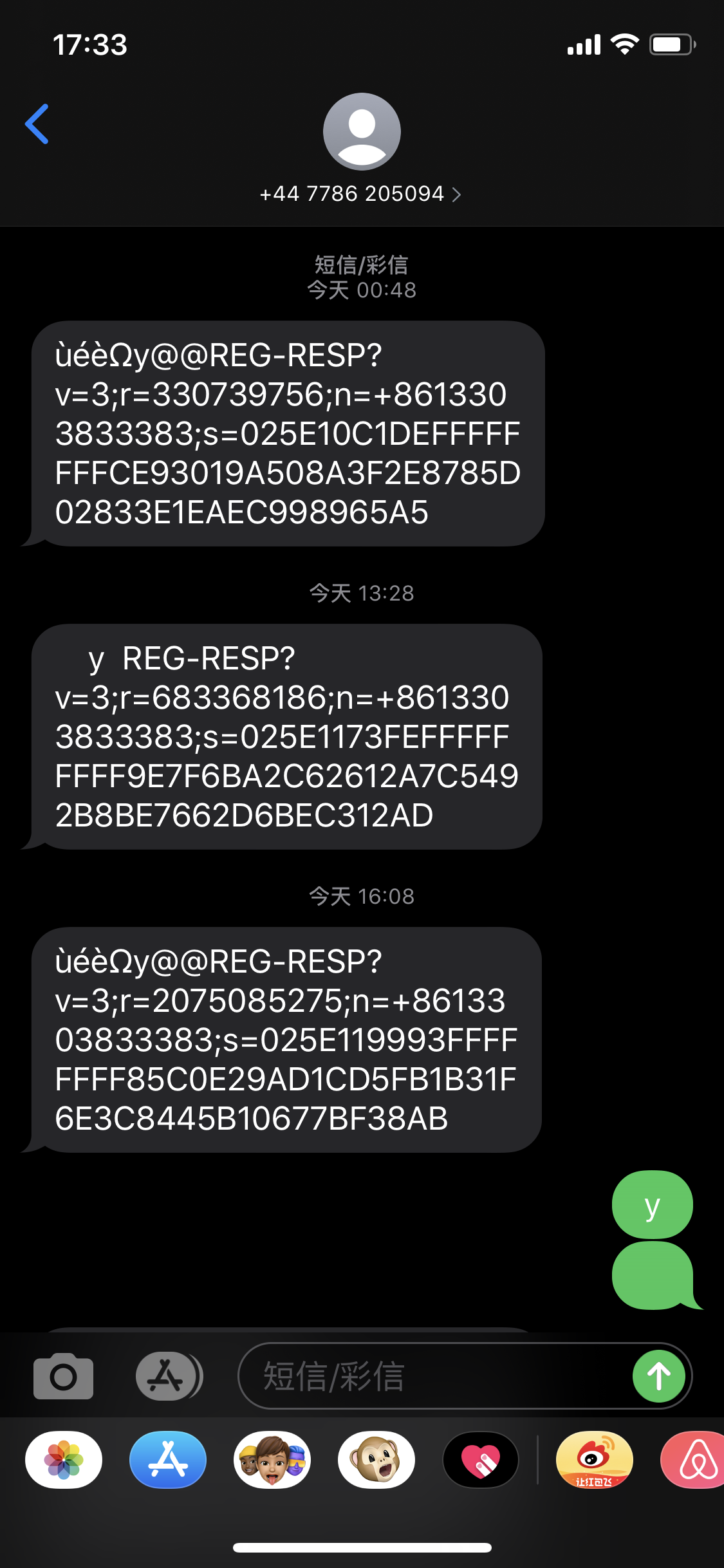Open the Weibo iMessage app

point(594,1460)
